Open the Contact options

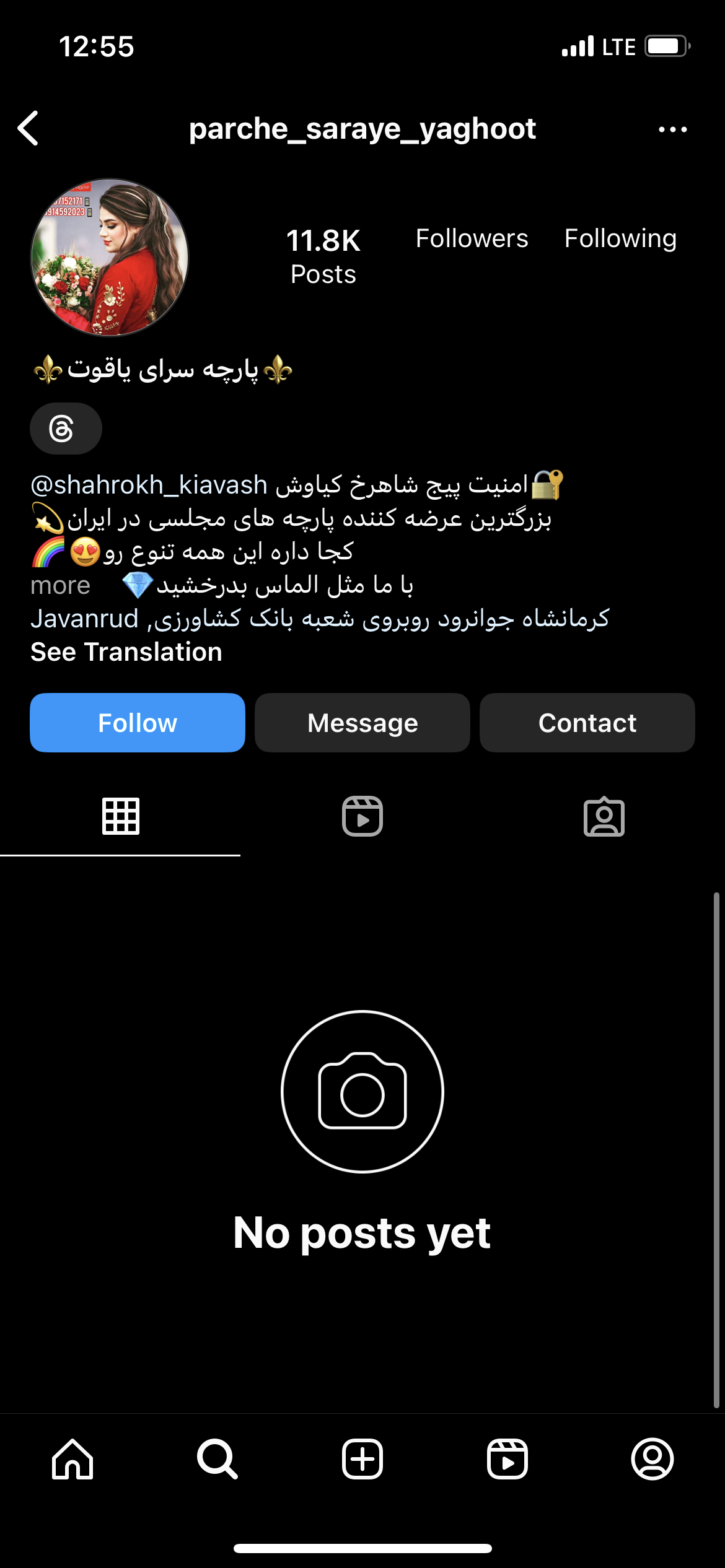pyautogui.click(x=587, y=723)
